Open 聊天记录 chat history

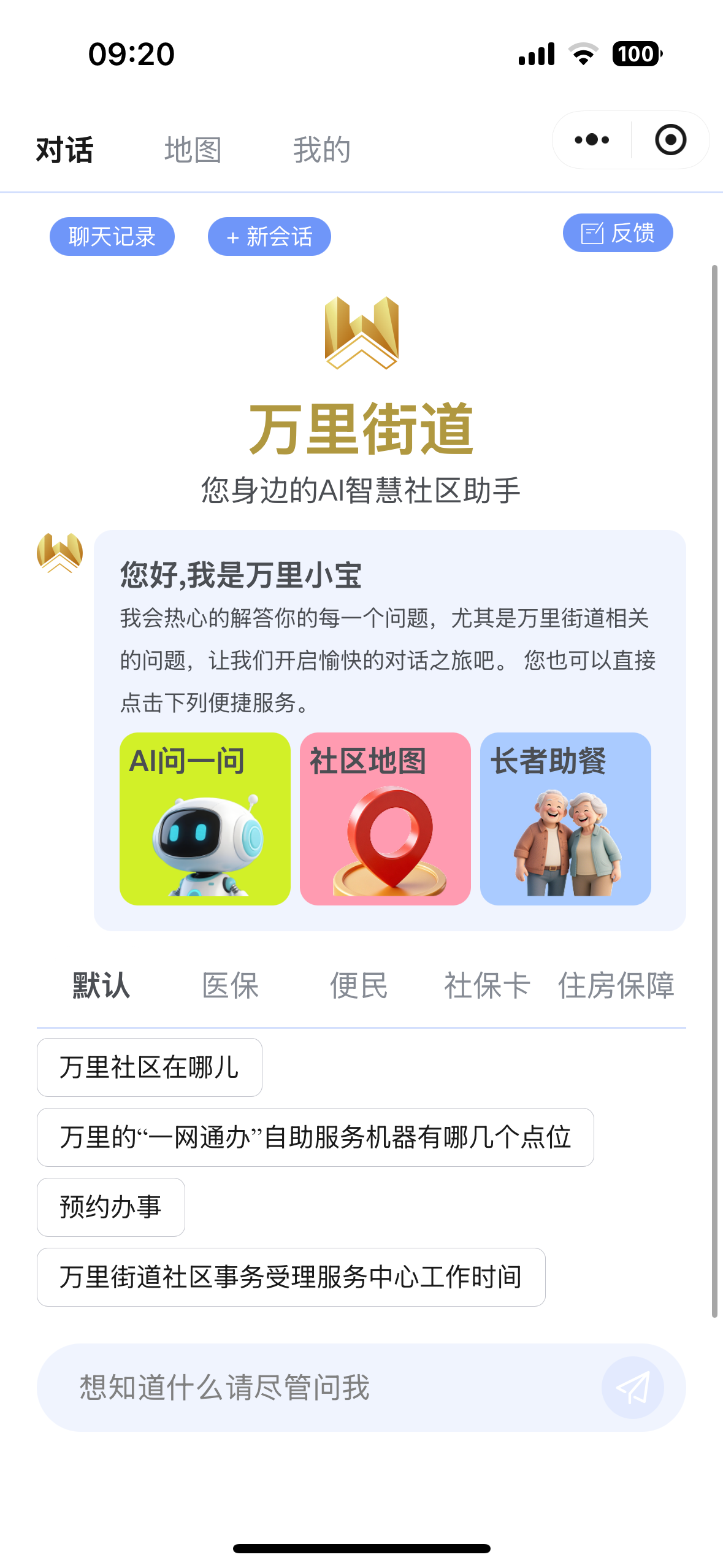112,237
